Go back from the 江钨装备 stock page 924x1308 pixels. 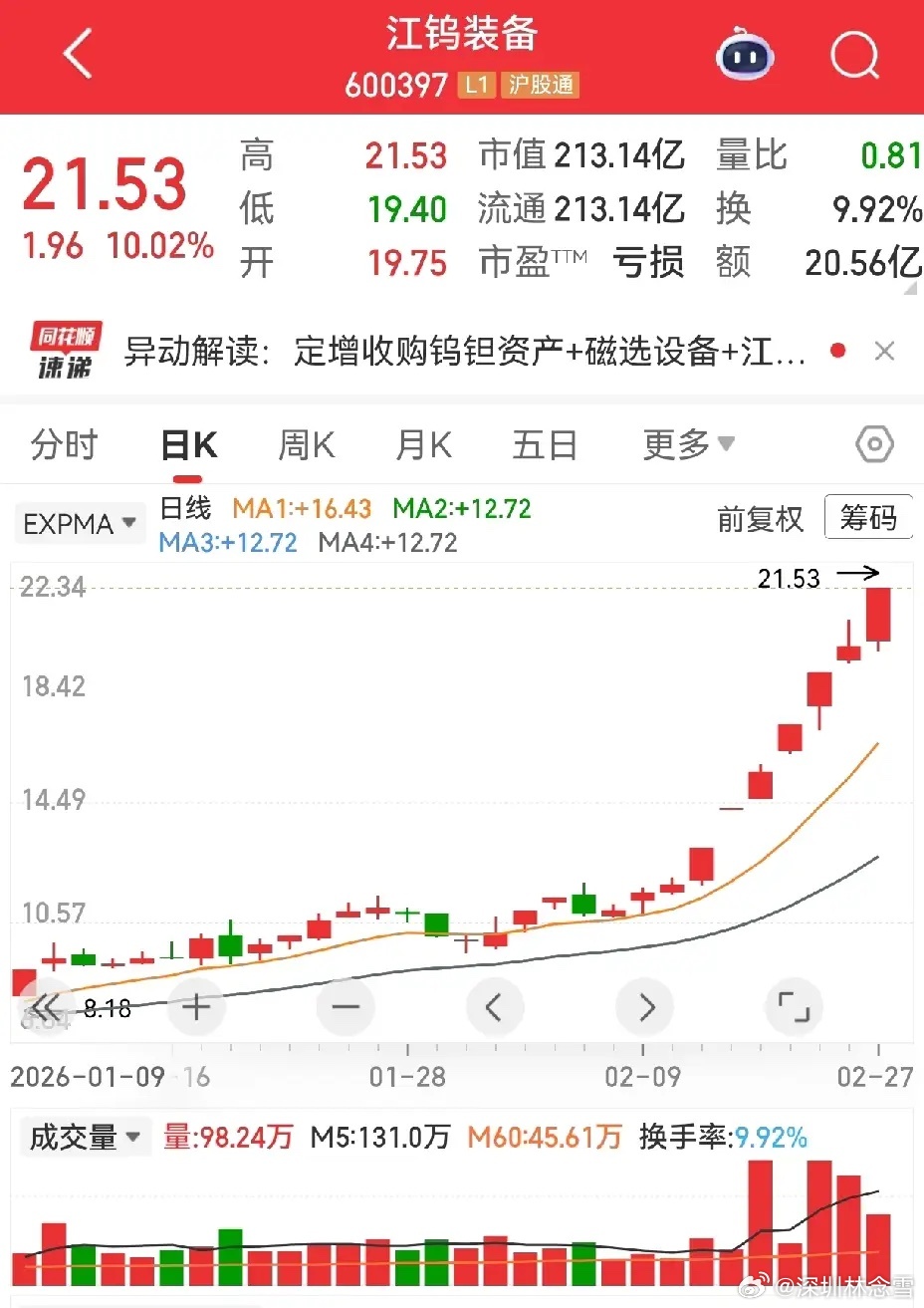[78, 54]
